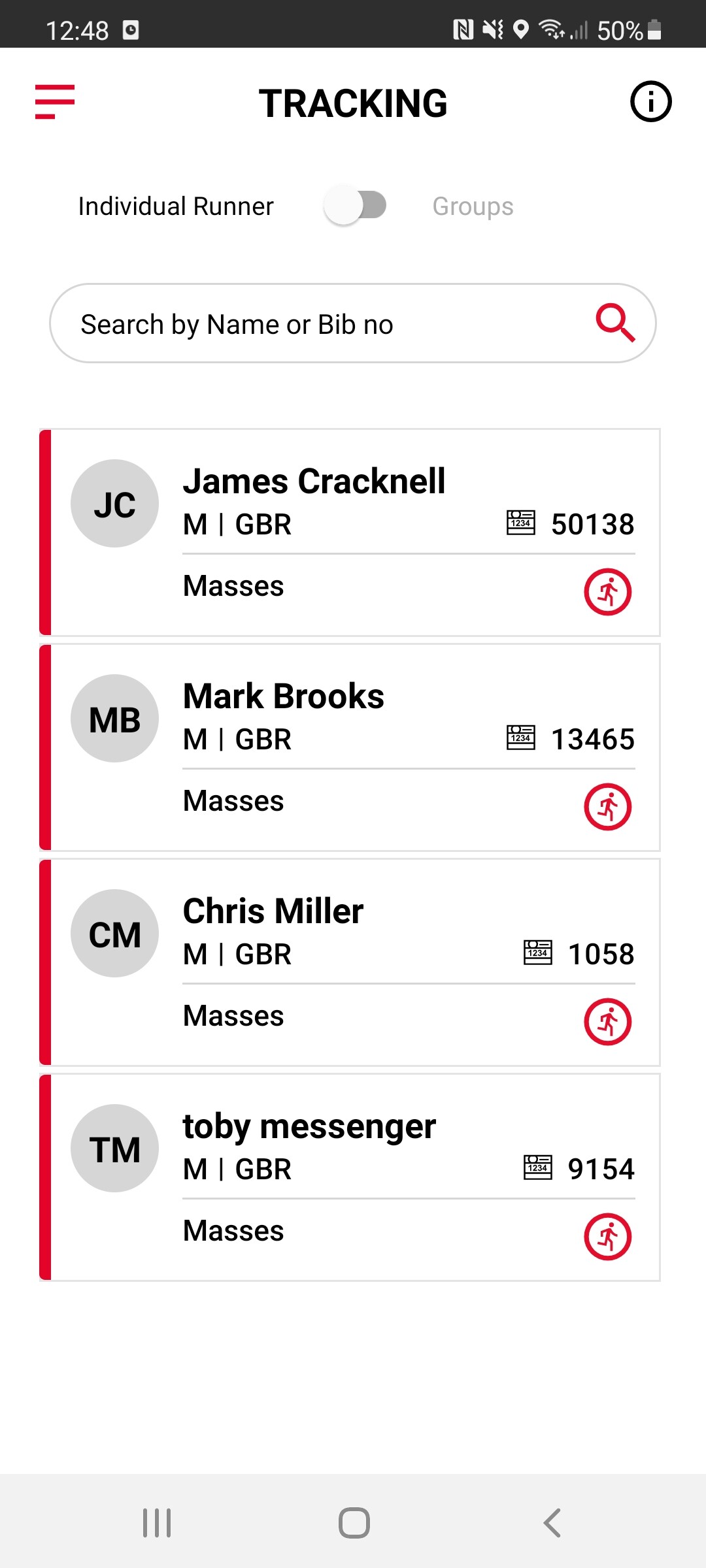Tap the runner icon on James Cracknell's card
Viewport: 706px width, 1568px height.
pos(607,592)
